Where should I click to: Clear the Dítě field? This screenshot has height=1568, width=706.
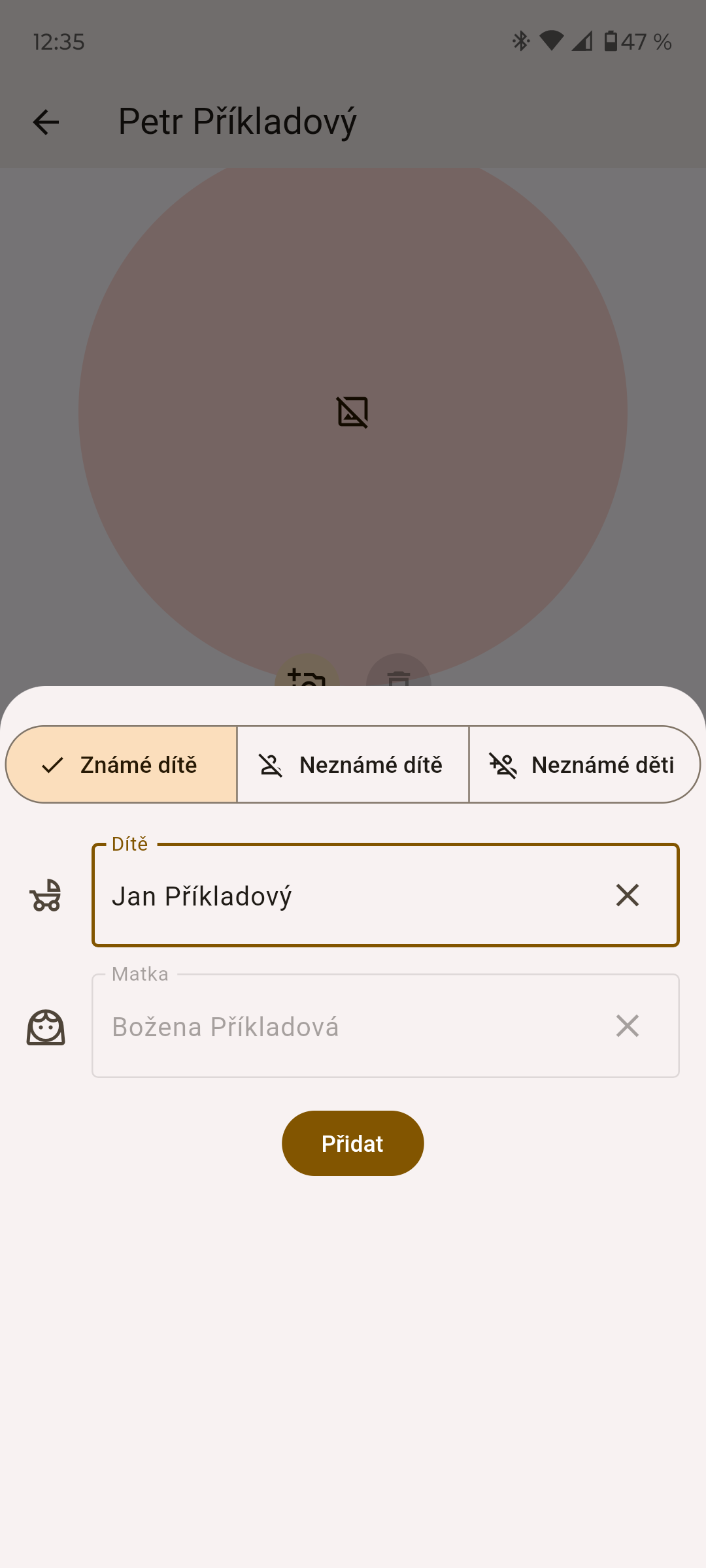(x=627, y=896)
